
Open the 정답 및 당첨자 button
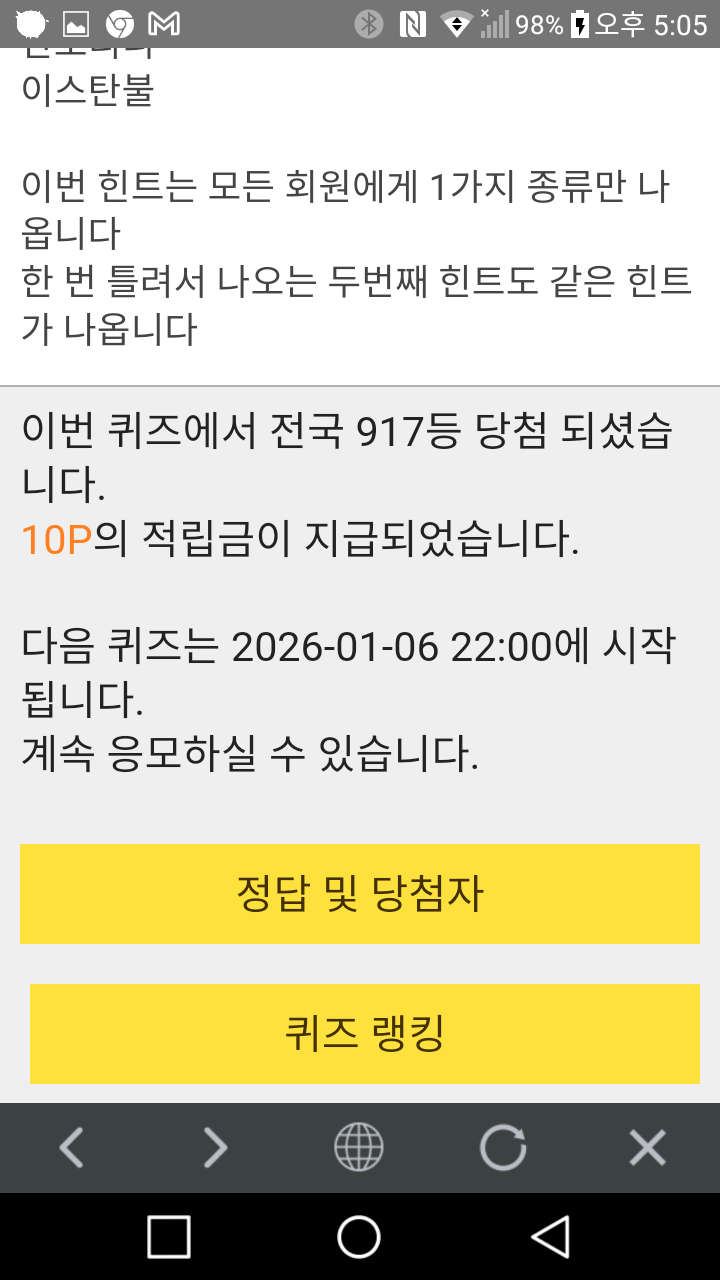tap(360, 894)
